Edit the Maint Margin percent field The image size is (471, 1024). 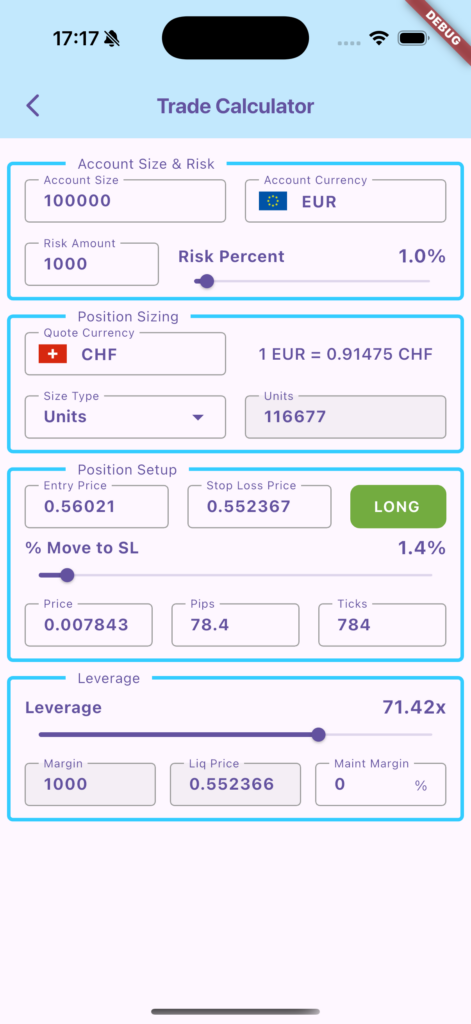click(x=381, y=784)
